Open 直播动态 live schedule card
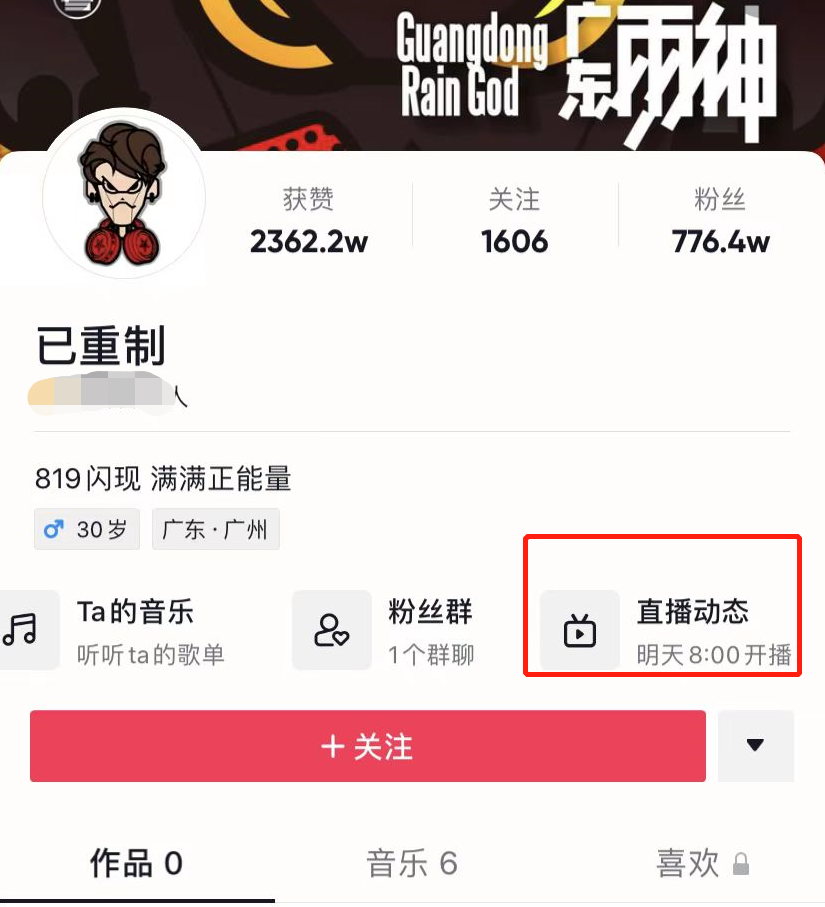Viewport: 825px width, 907px height. tap(664, 631)
